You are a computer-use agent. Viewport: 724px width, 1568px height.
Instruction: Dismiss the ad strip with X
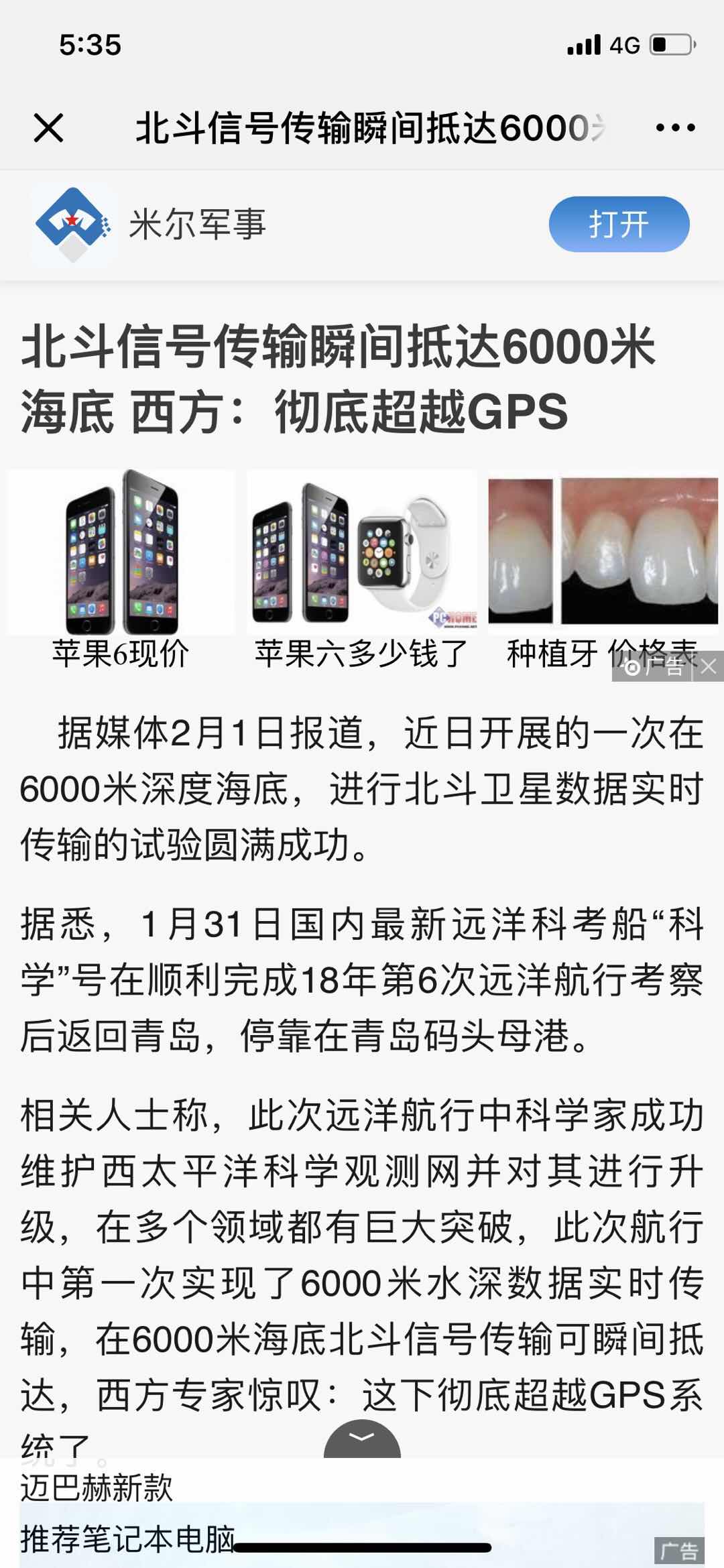pyautogui.click(x=709, y=667)
